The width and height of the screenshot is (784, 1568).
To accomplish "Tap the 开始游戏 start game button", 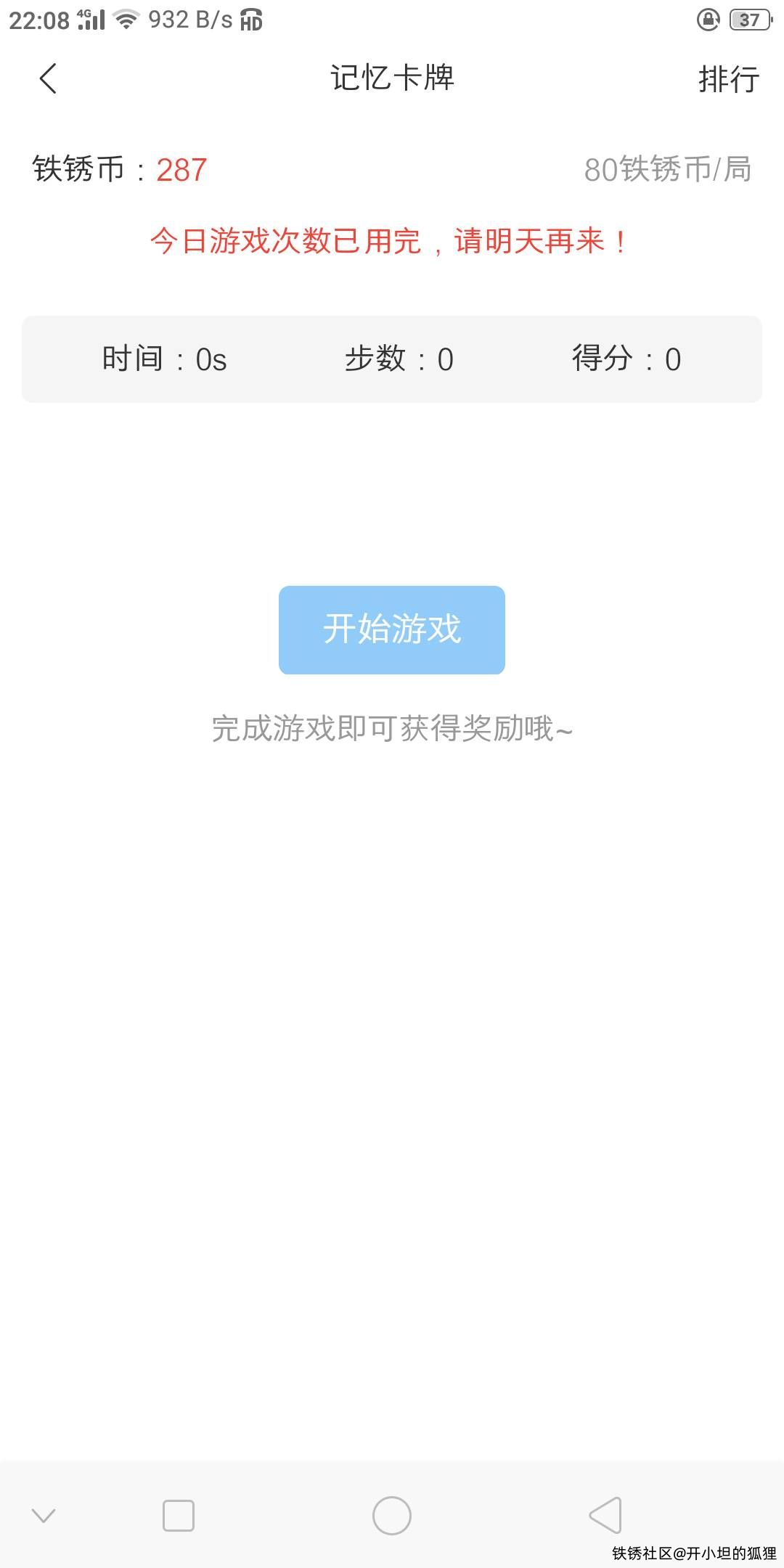I will (x=392, y=629).
